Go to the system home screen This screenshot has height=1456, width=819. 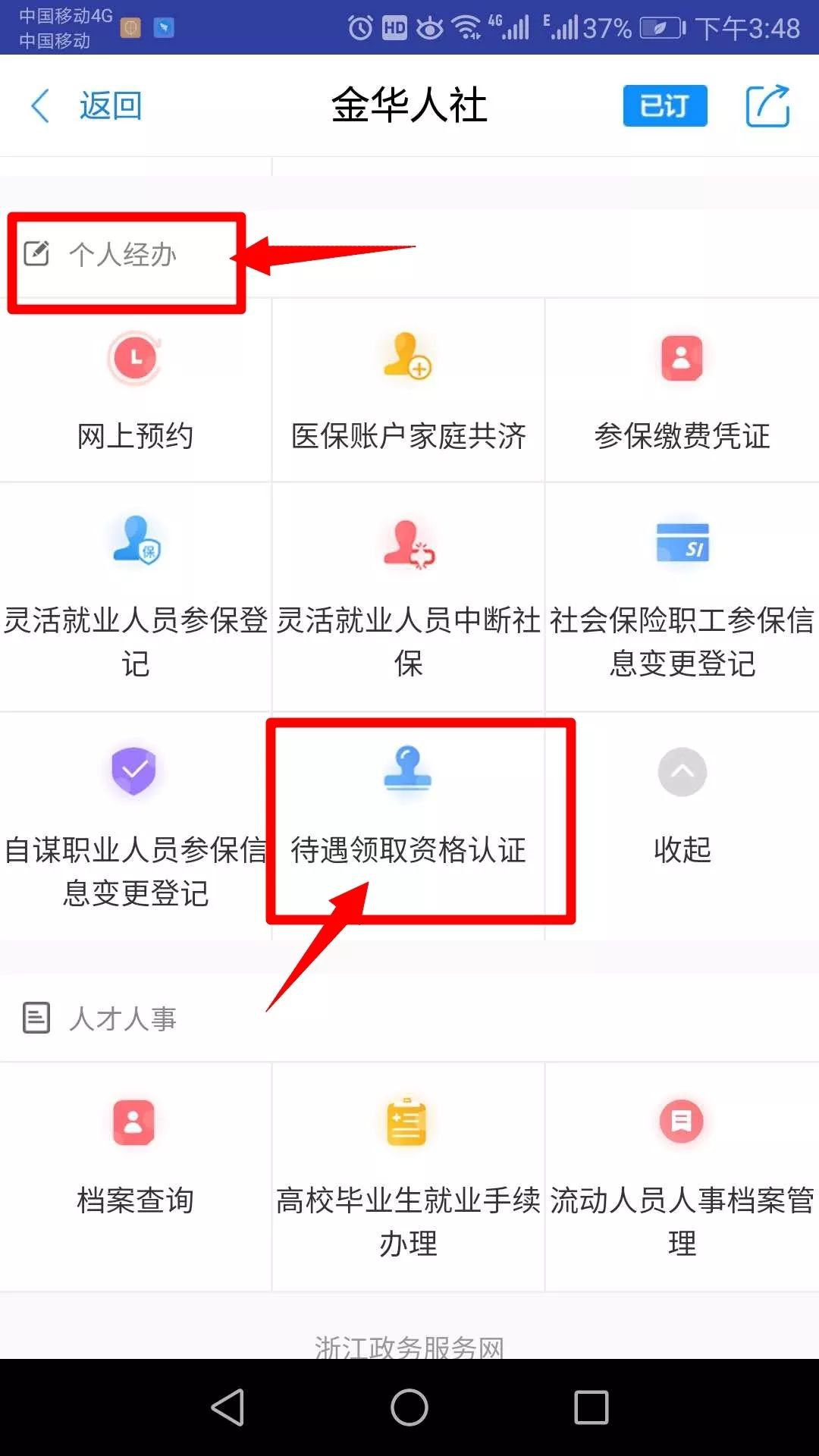tap(409, 1407)
